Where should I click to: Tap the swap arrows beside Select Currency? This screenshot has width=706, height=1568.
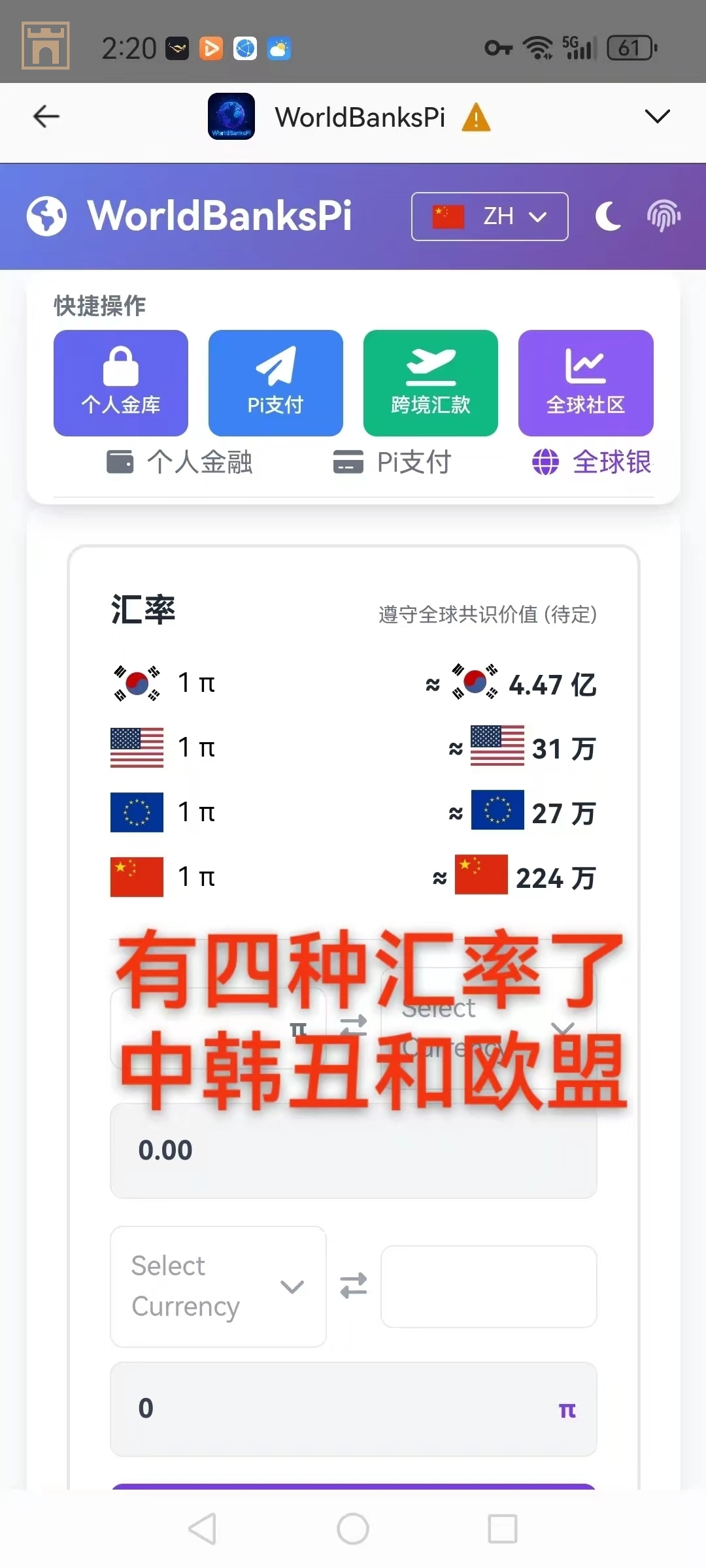(x=354, y=1286)
